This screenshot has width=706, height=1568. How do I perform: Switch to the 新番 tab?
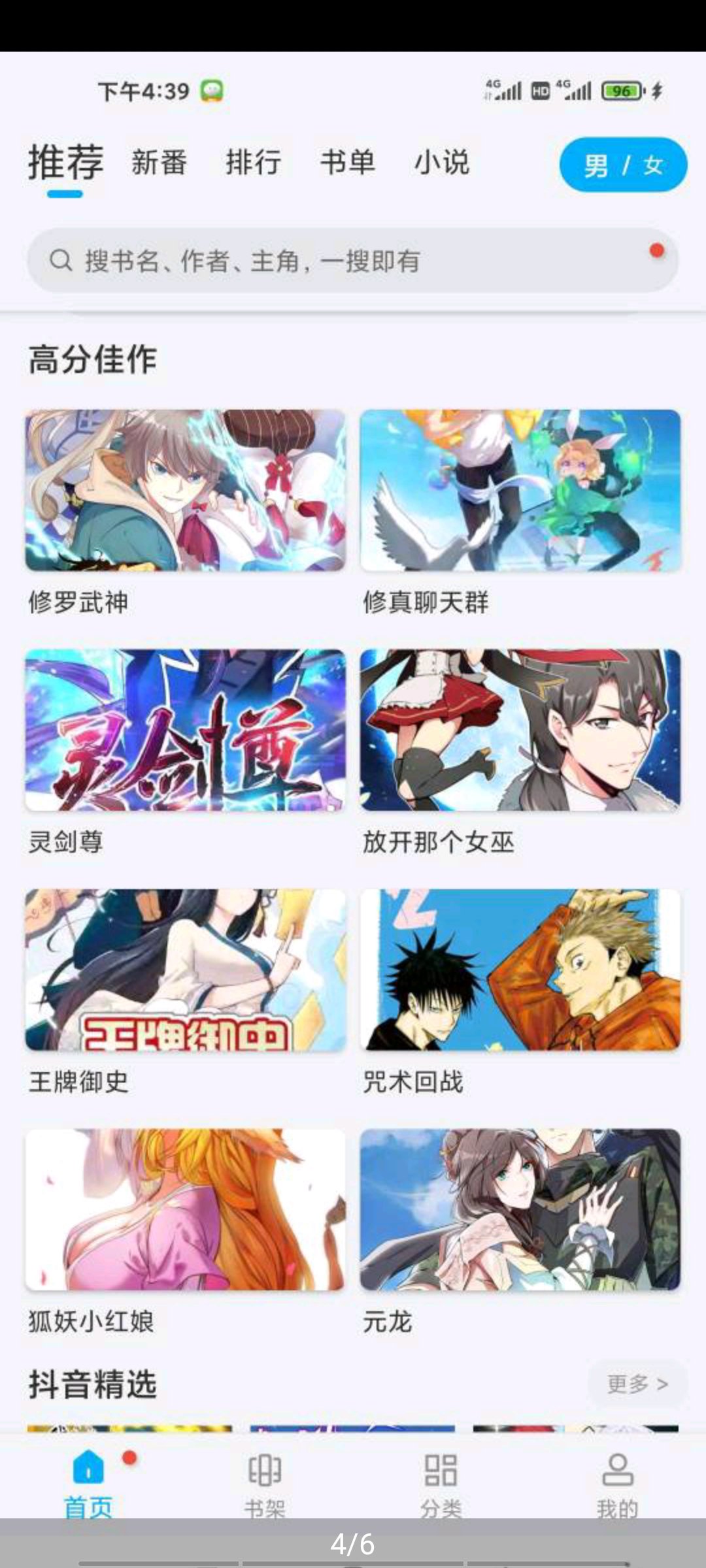[x=159, y=163]
